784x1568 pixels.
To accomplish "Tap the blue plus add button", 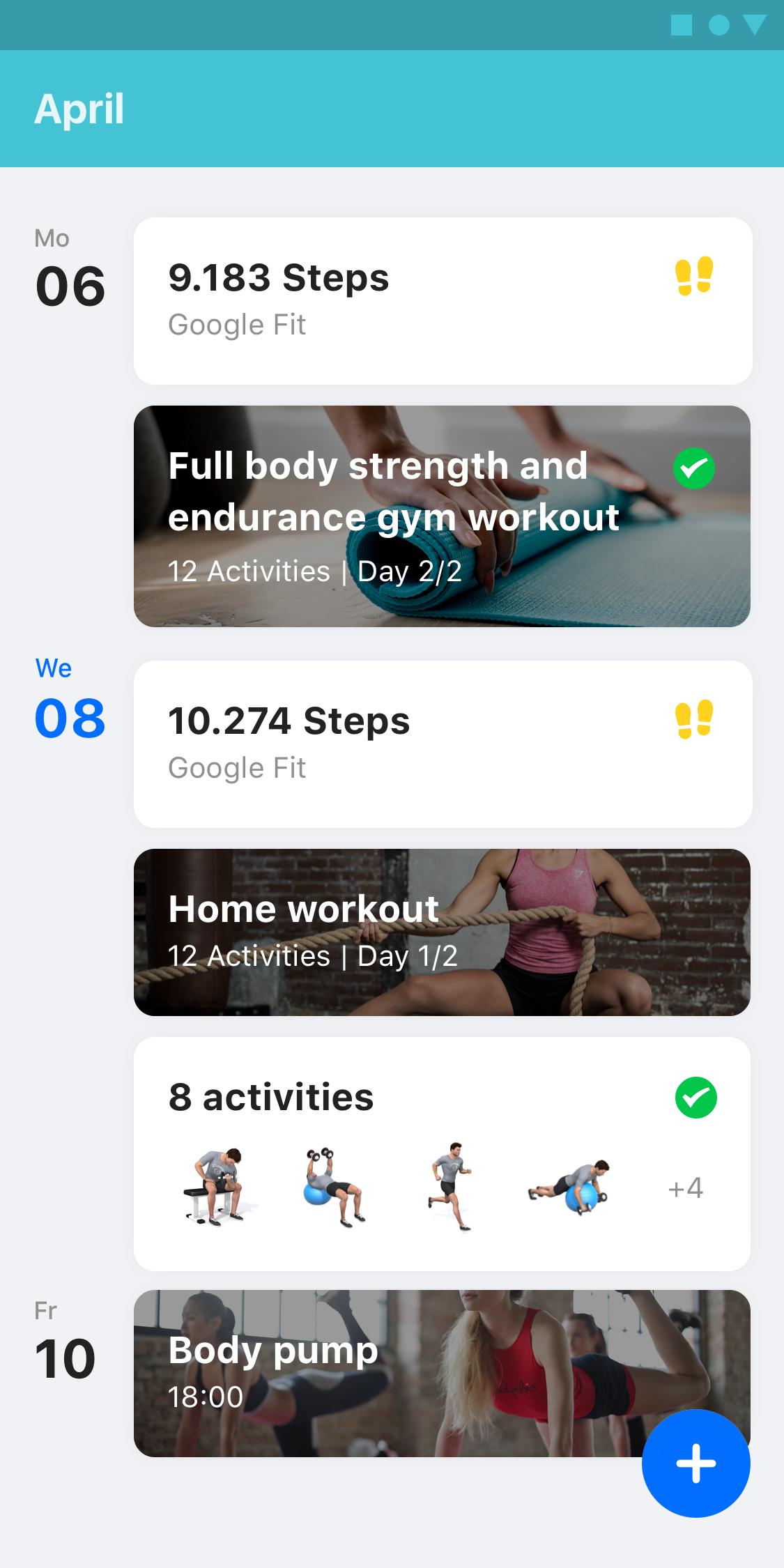I will click(696, 1463).
